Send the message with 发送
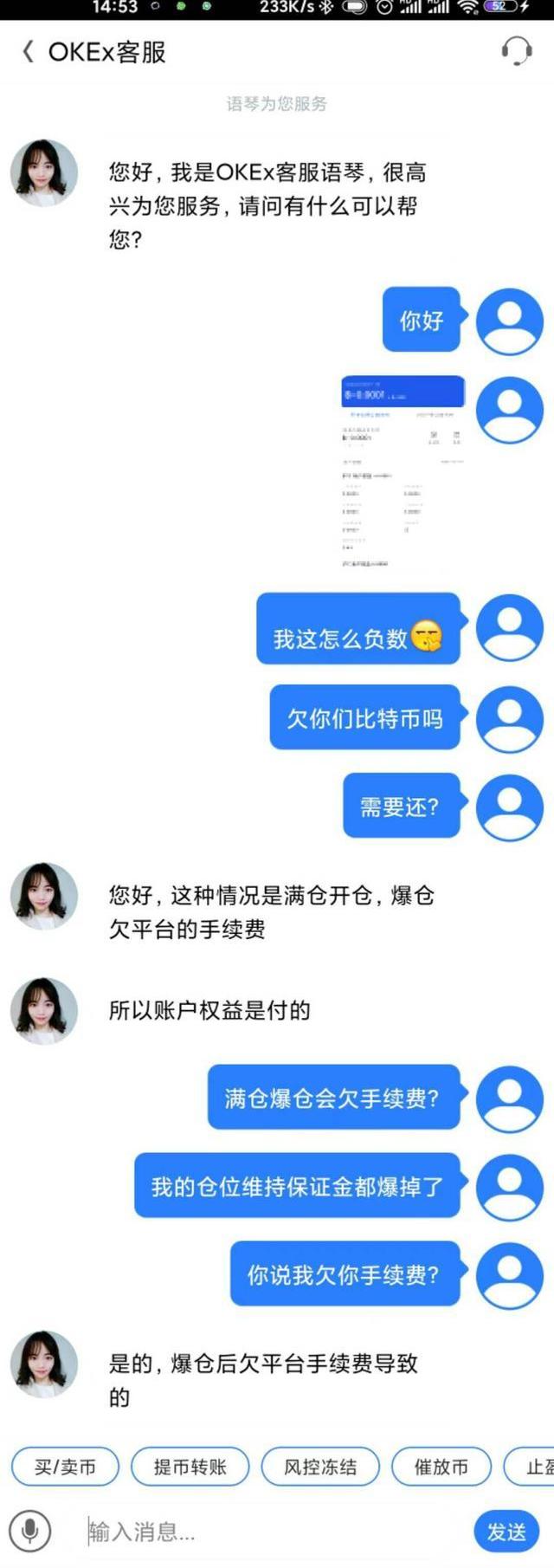 tap(506, 1532)
